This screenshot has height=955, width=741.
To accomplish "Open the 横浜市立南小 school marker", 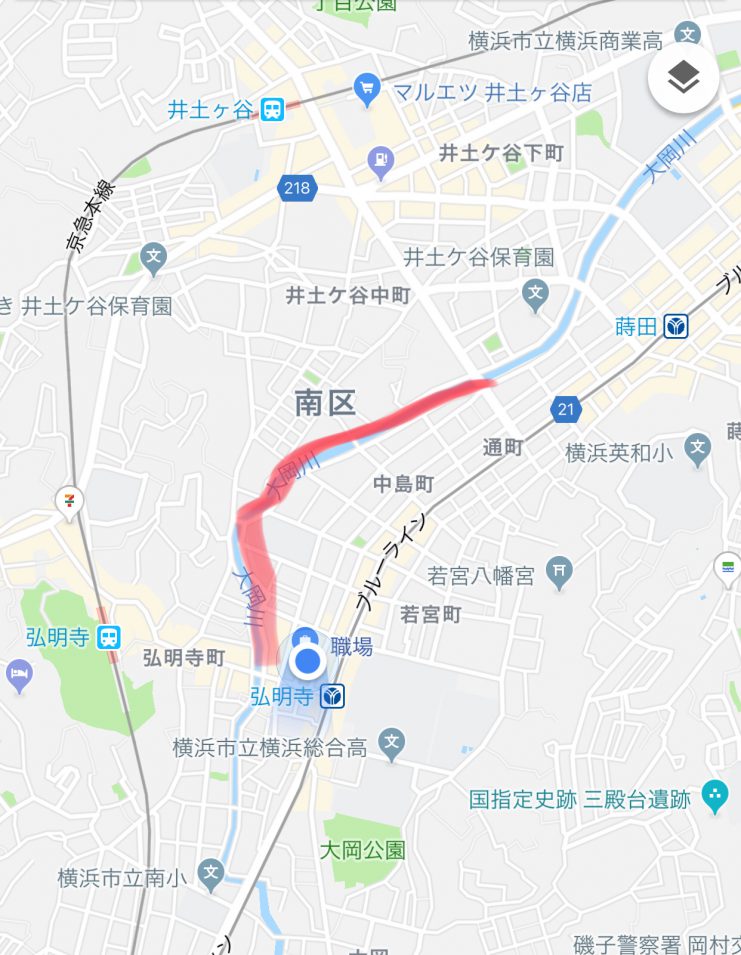I will 210,876.
